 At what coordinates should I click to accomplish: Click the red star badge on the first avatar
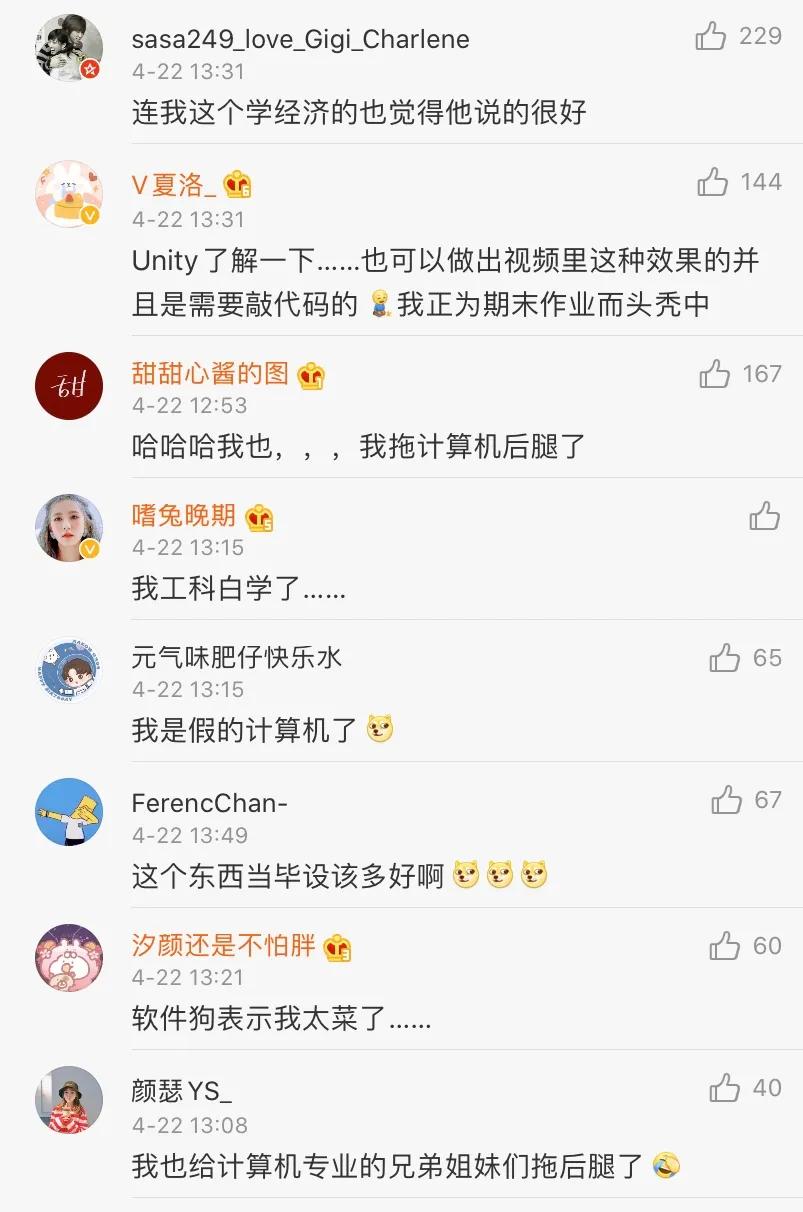click(92, 69)
